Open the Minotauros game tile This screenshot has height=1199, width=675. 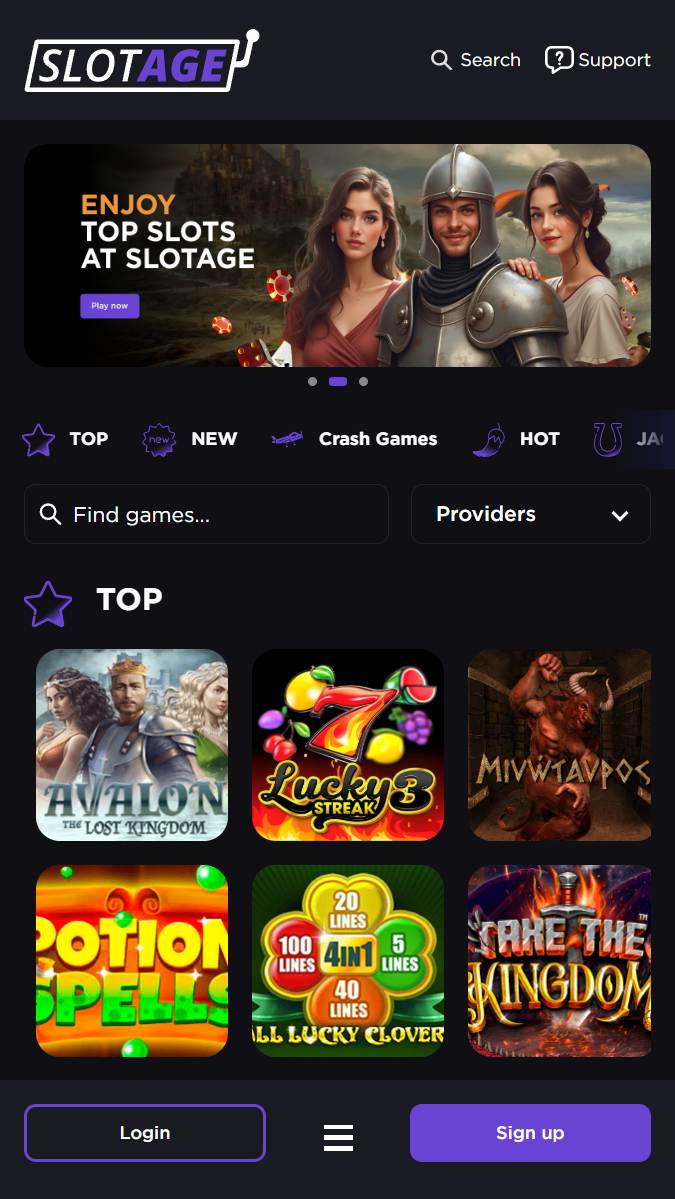[x=559, y=745]
